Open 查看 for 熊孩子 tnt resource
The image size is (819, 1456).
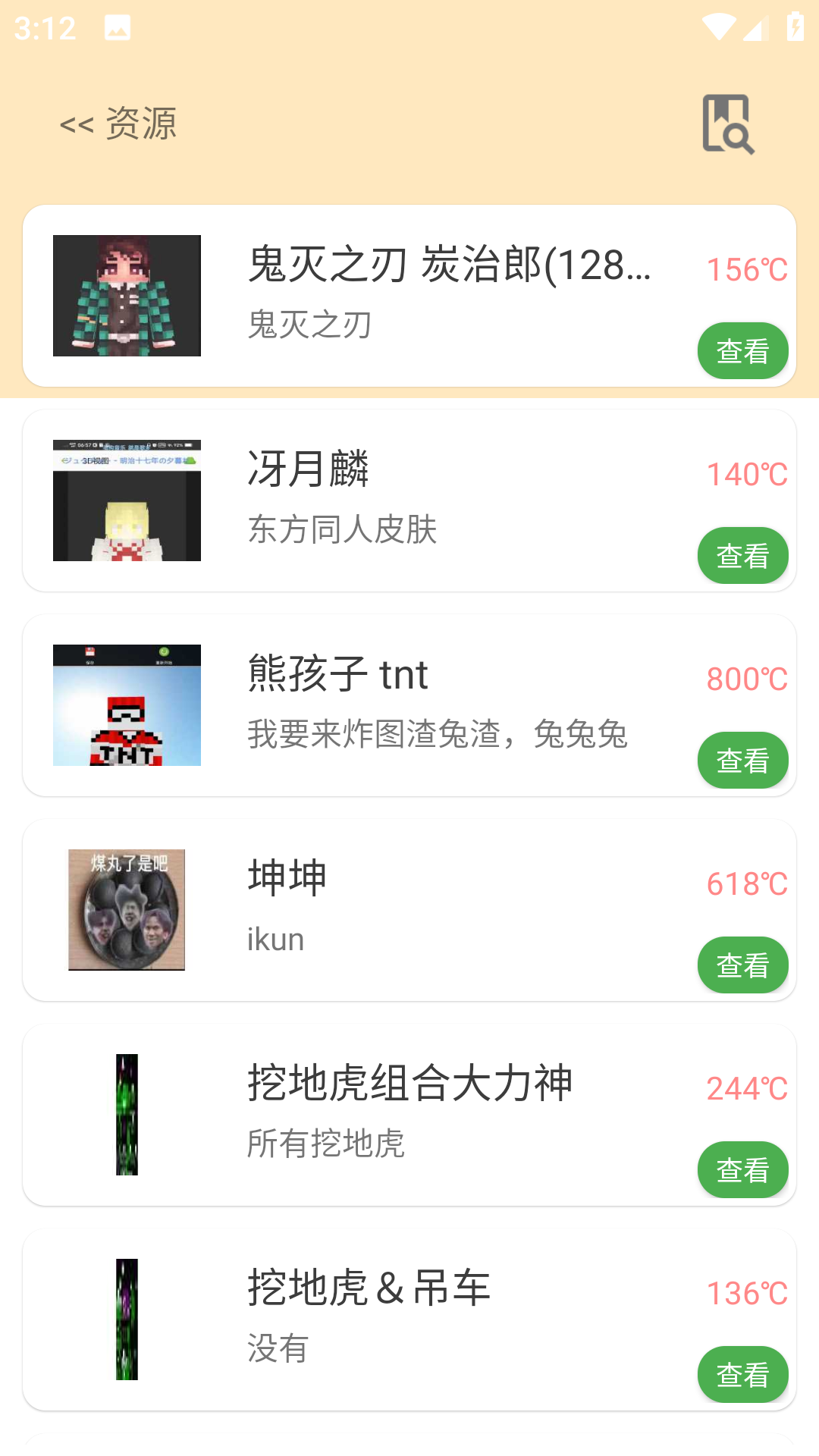742,760
